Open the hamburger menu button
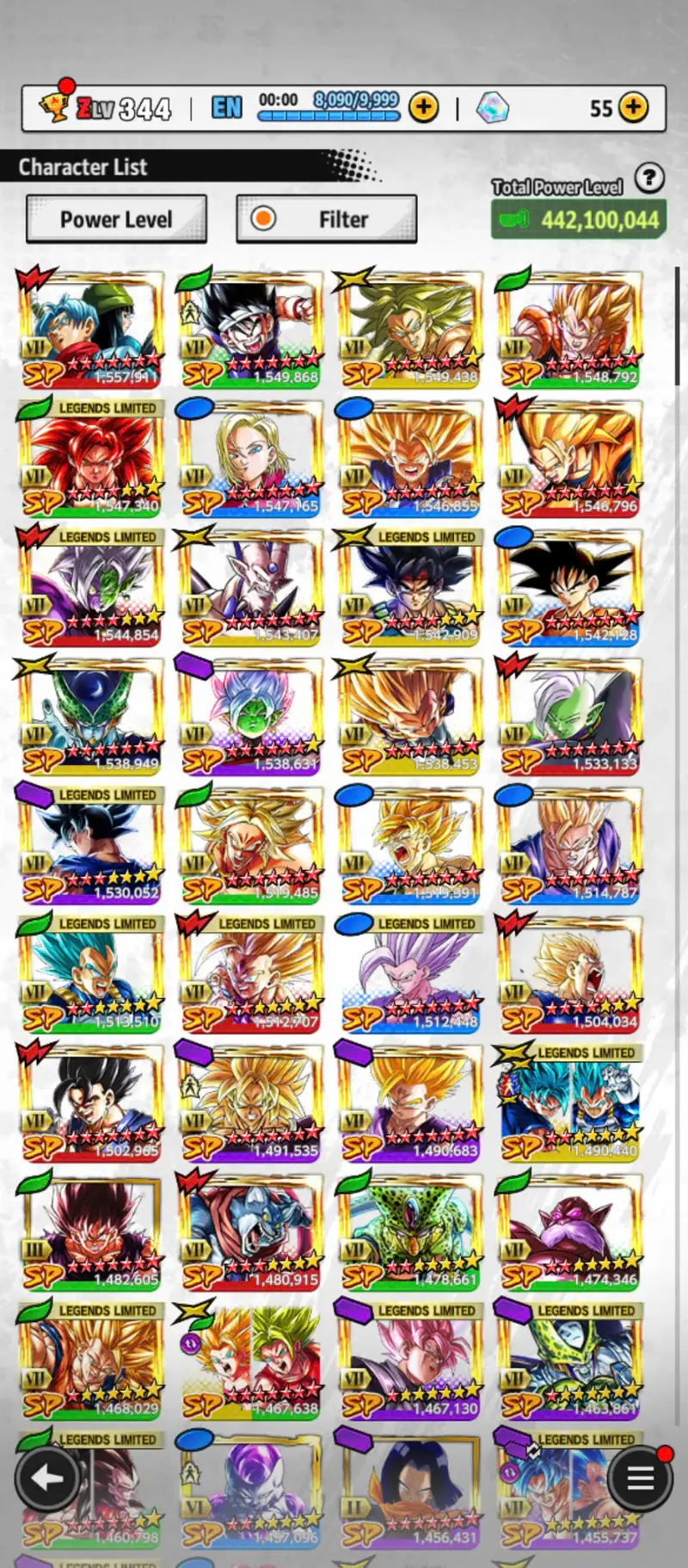Image resolution: width=688 pixels, height=1568 pixels. click(641, 1478)
